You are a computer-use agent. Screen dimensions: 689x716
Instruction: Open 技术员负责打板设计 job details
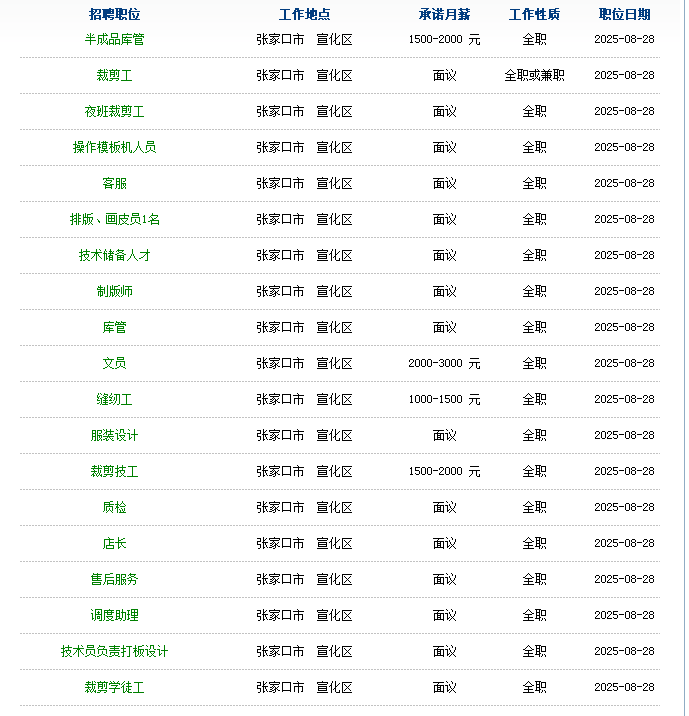115,651
